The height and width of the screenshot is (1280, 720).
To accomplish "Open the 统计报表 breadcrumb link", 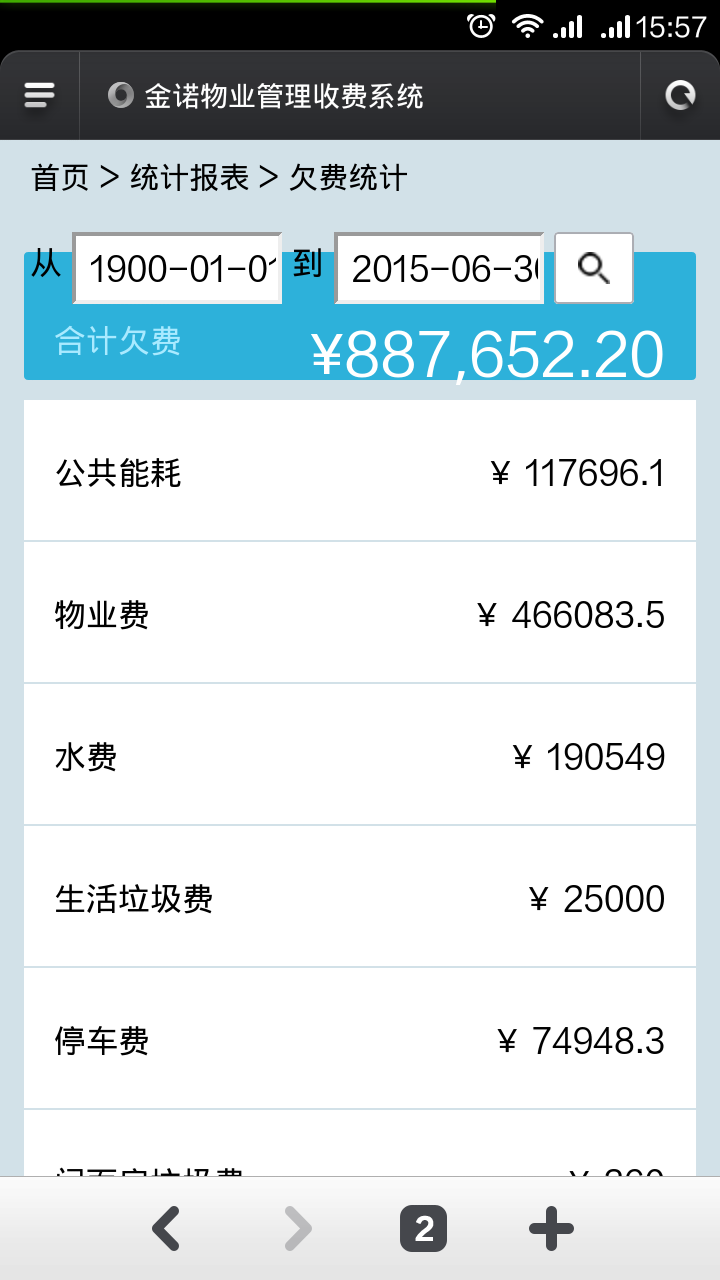I will coord(189,178).
